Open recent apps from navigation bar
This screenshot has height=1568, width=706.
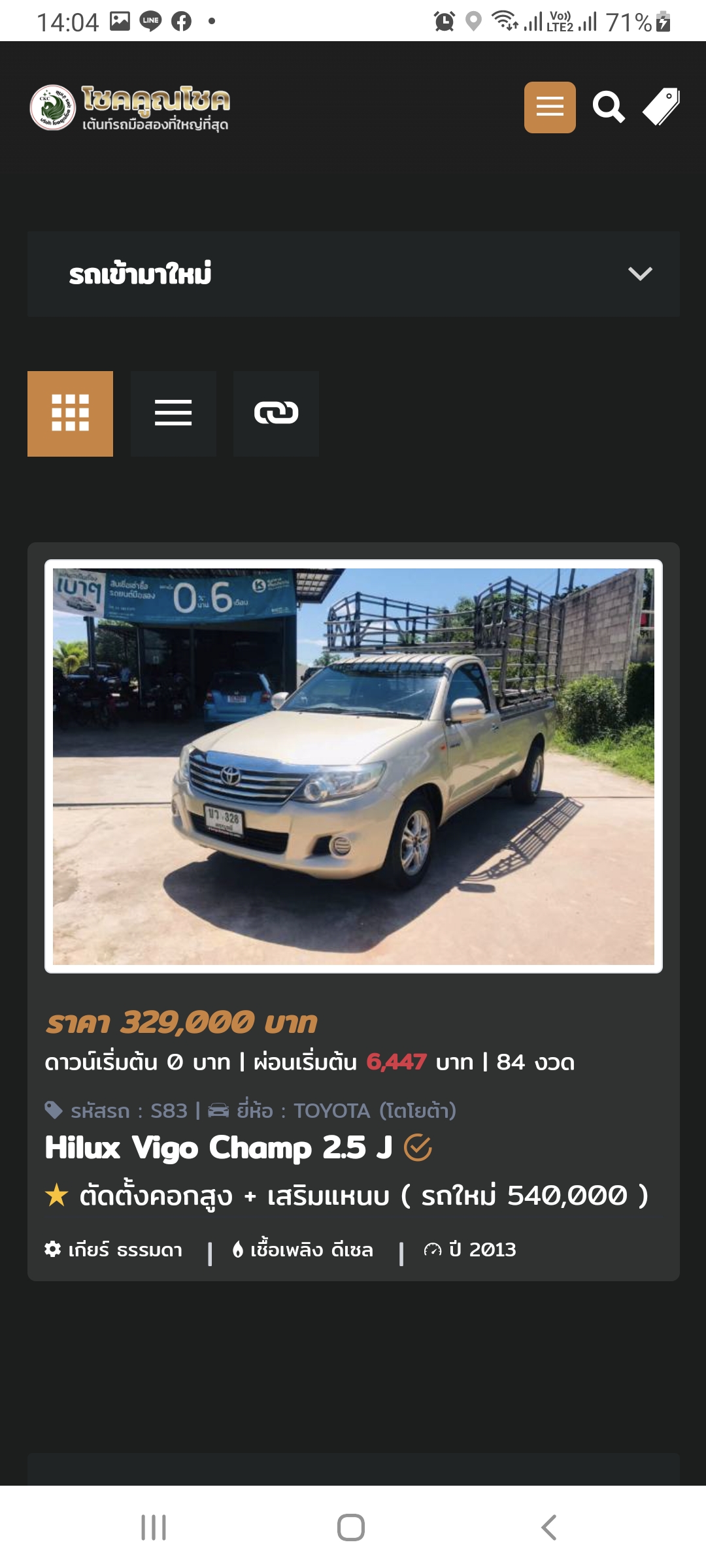pos(154,1527)
